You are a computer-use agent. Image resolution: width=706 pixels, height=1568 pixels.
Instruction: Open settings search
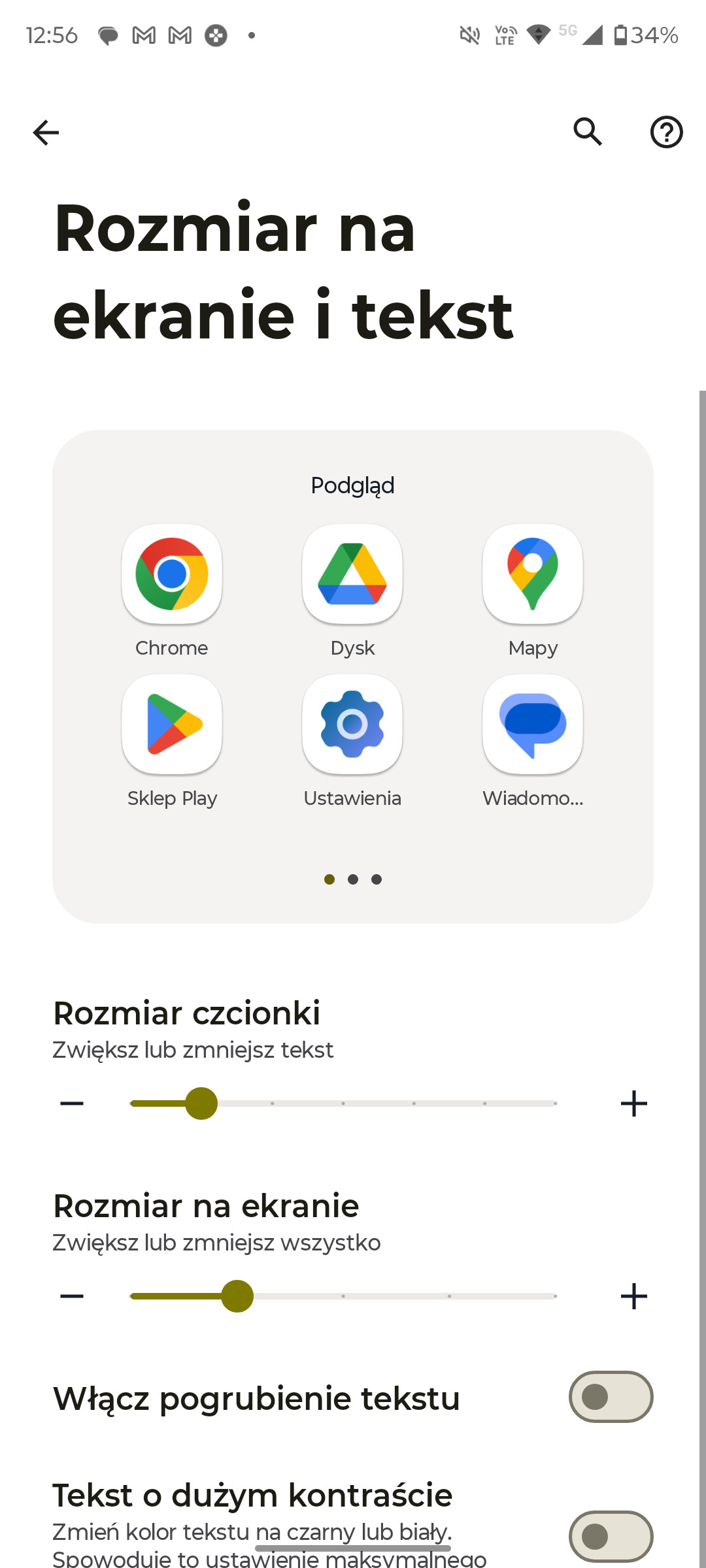(588, 132)
